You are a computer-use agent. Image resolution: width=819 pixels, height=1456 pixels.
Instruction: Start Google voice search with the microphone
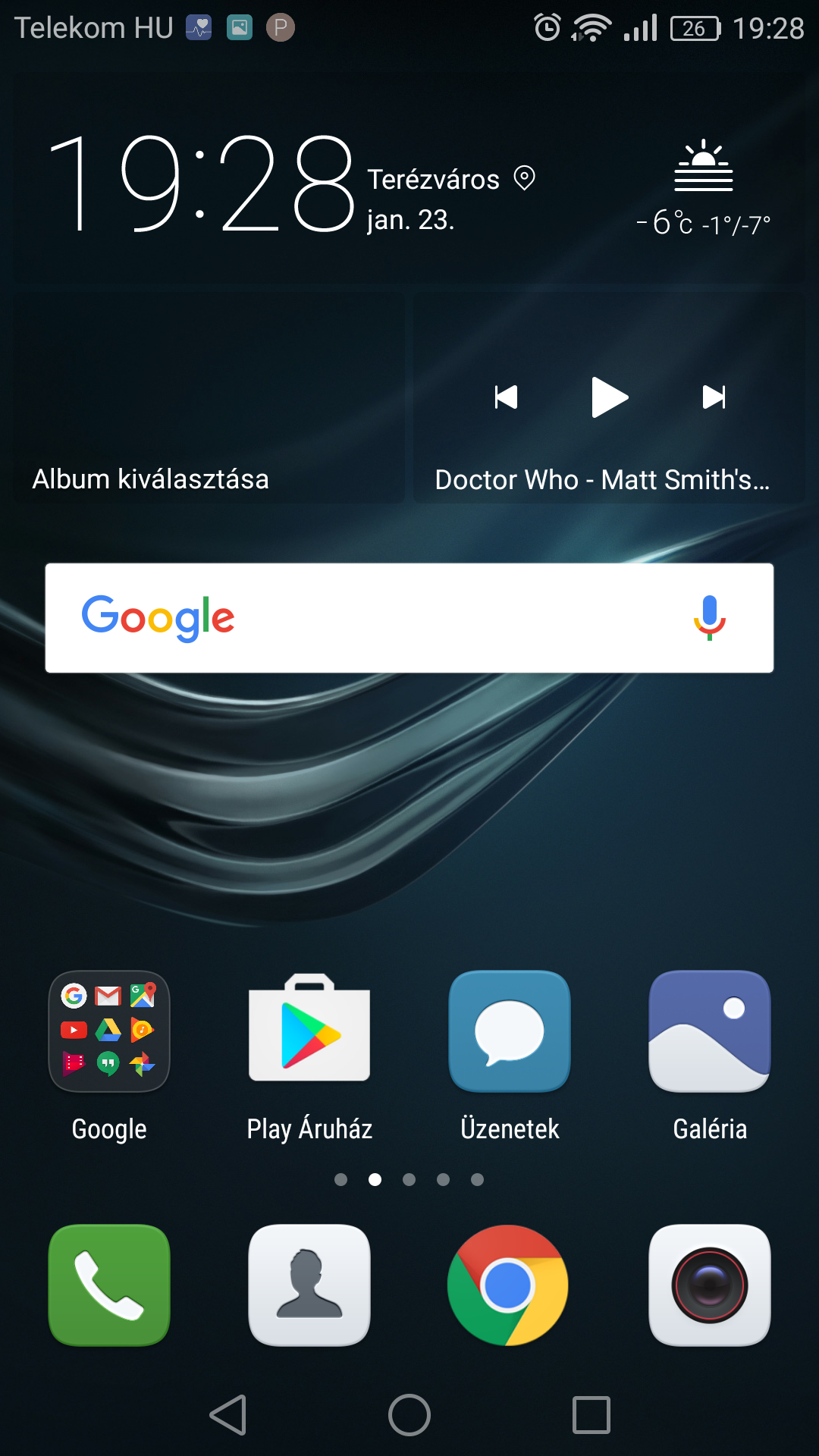[709, 618]
